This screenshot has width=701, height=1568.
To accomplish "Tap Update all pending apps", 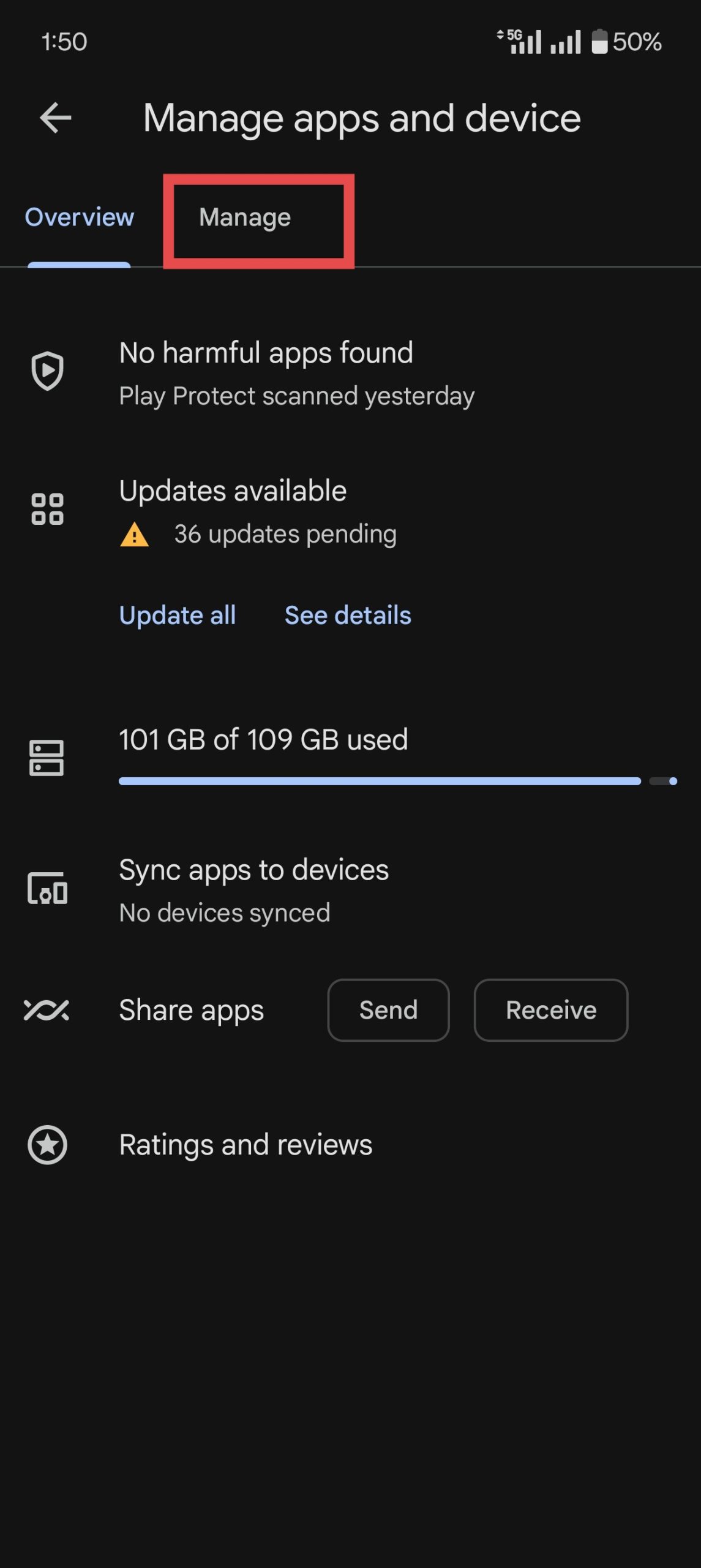I will [178, 616].
